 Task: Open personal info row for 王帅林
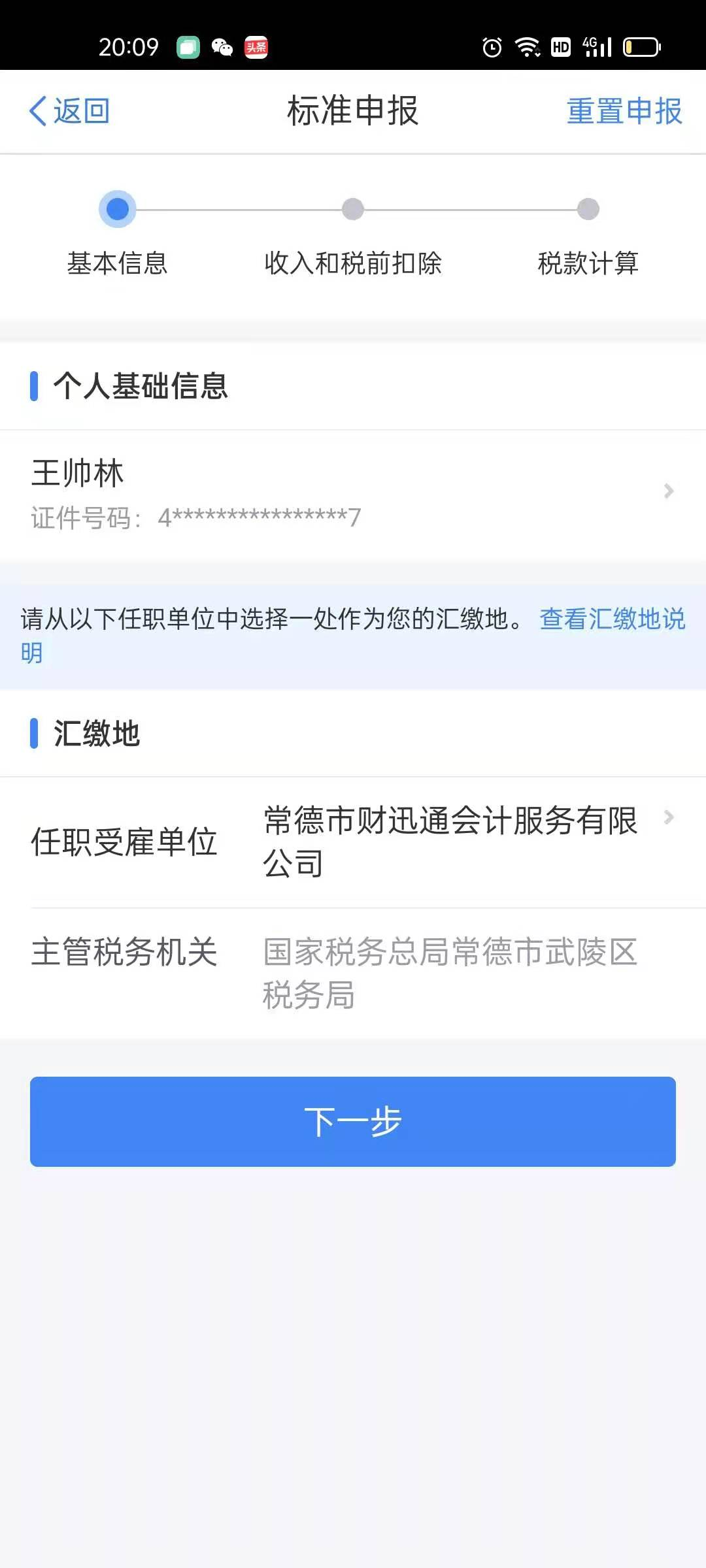[x=353, y=493]
